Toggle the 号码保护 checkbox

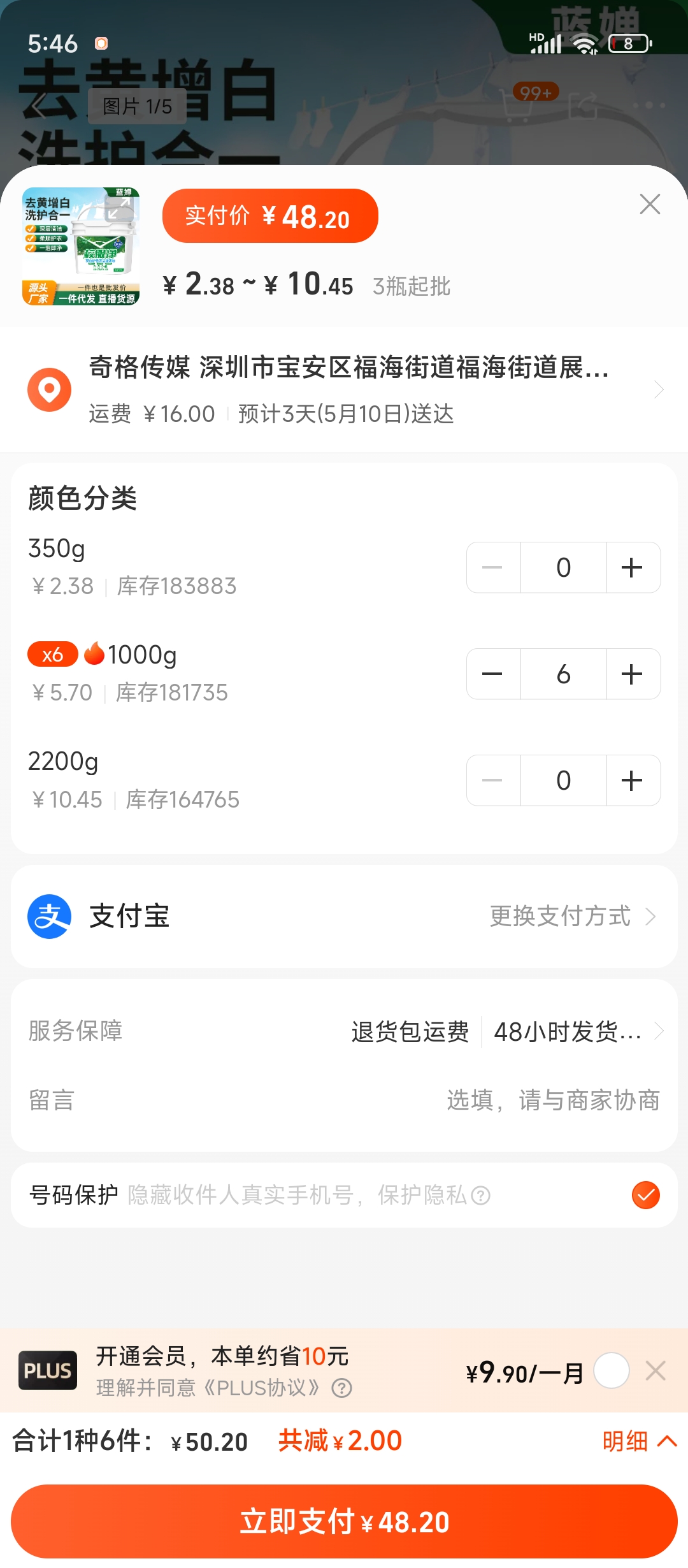pyautogui.click(x=645, y=1195)
